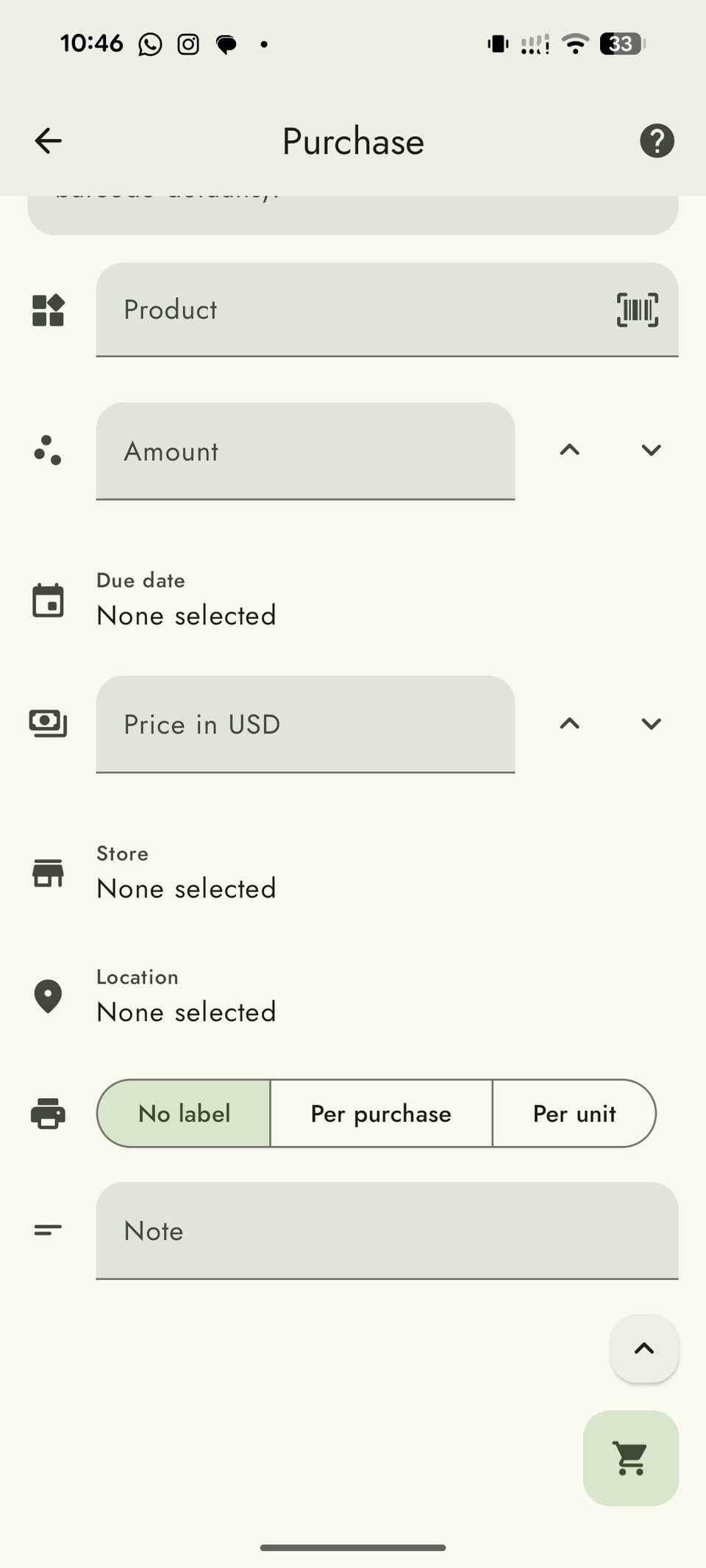The width and height of the screenshot is (706, 1568).
Task: Keep the No label option selected
Action: (183, 1113)
